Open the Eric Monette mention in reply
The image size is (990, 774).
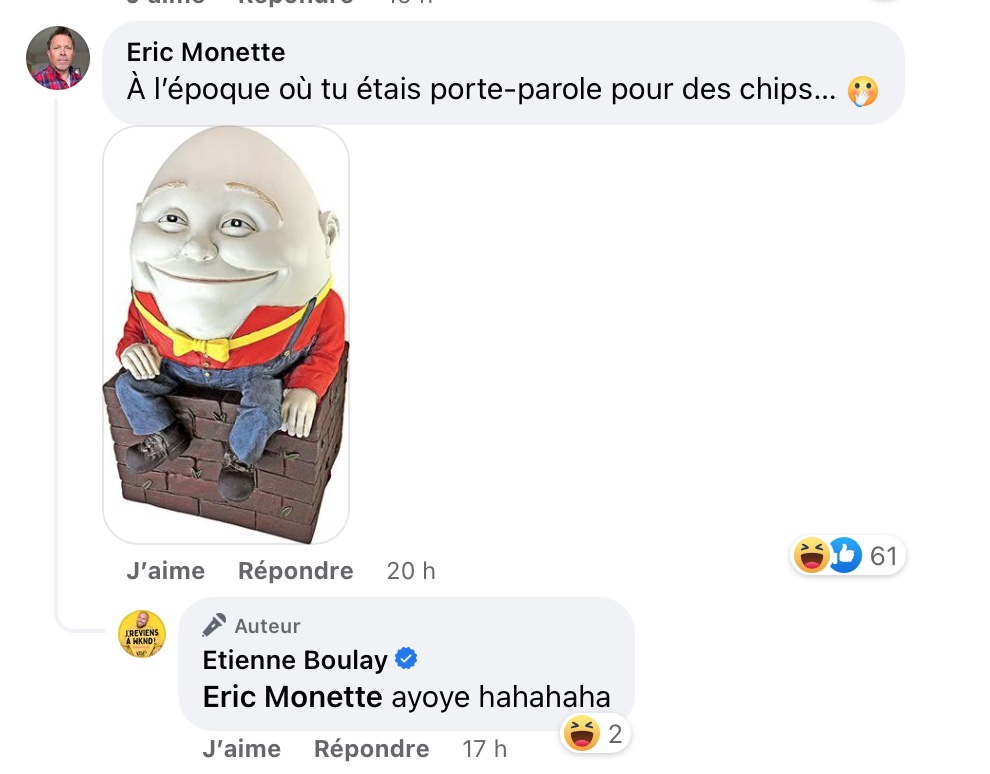(x=292, y=697)
